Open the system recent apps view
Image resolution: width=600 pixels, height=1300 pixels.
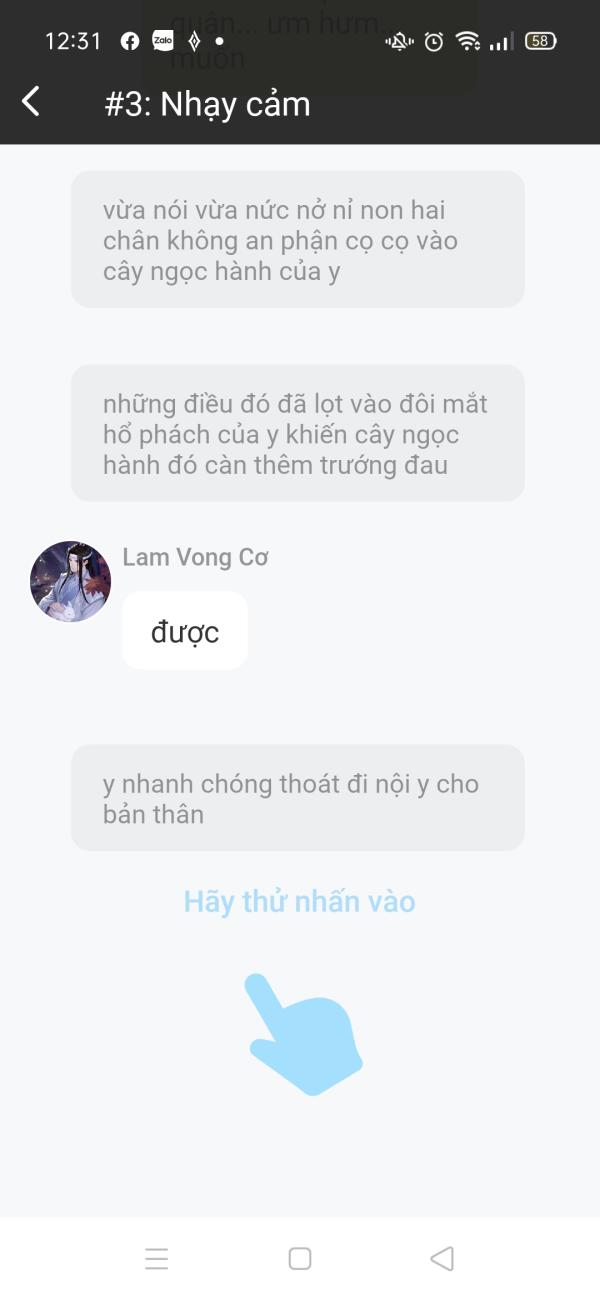click(157, 1258)
